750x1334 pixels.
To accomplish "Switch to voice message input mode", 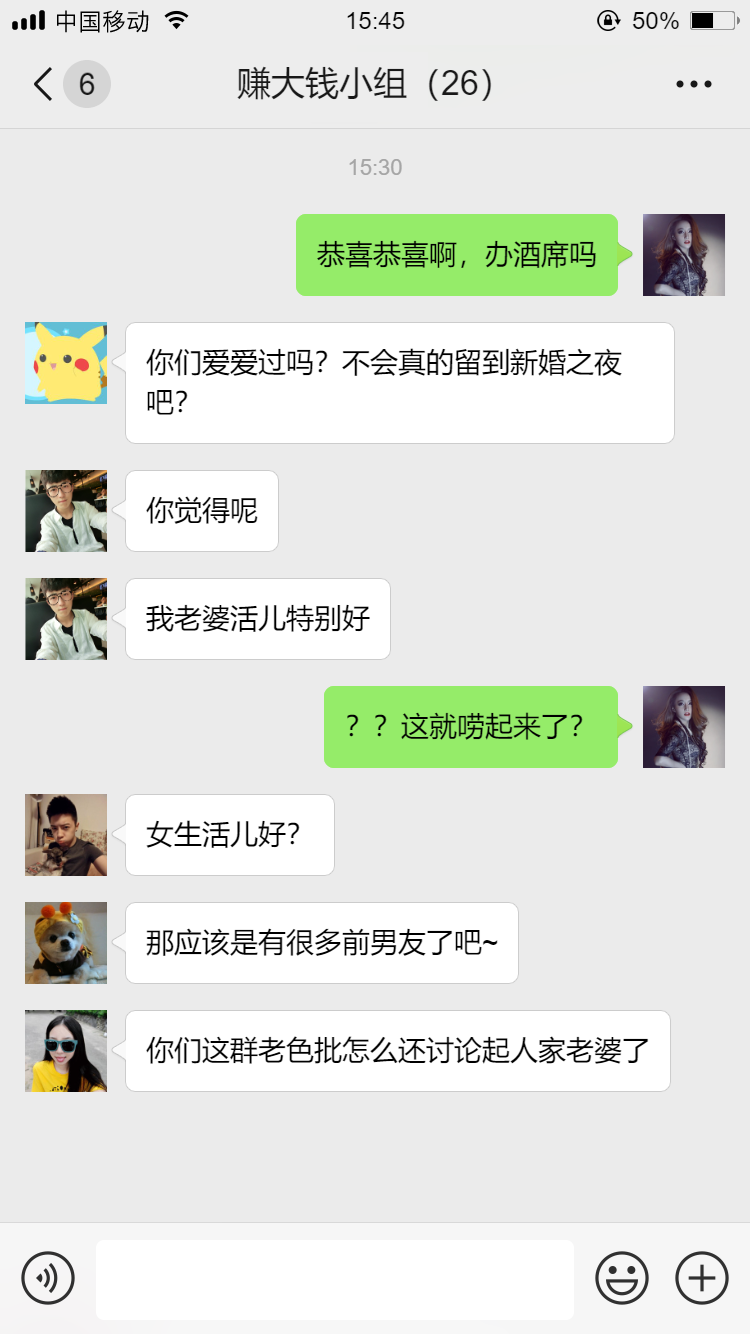I will [x=49, y=1277].
